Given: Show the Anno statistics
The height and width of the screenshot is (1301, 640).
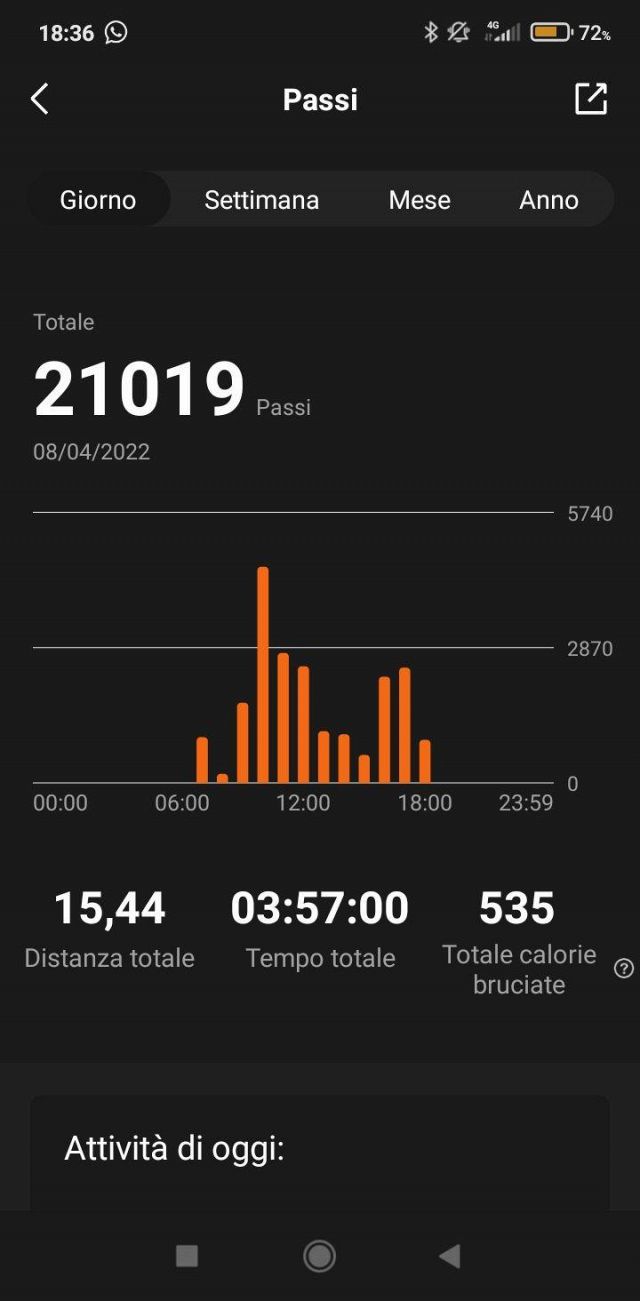Looking at the screenshot, I should point(548,200).
